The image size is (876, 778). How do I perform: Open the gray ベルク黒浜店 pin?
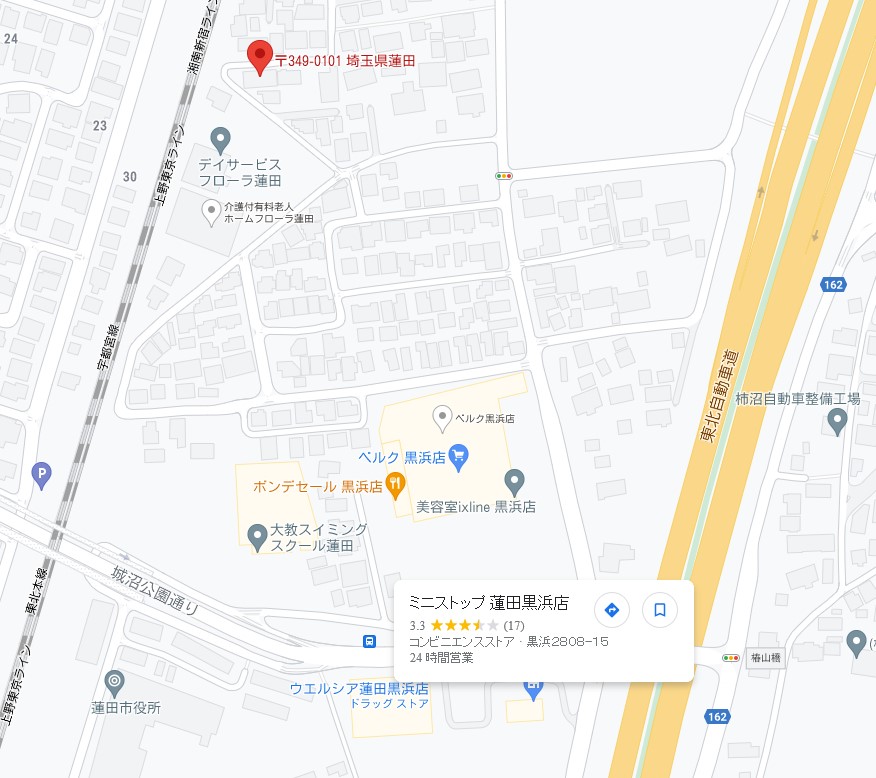coord(442,416)
